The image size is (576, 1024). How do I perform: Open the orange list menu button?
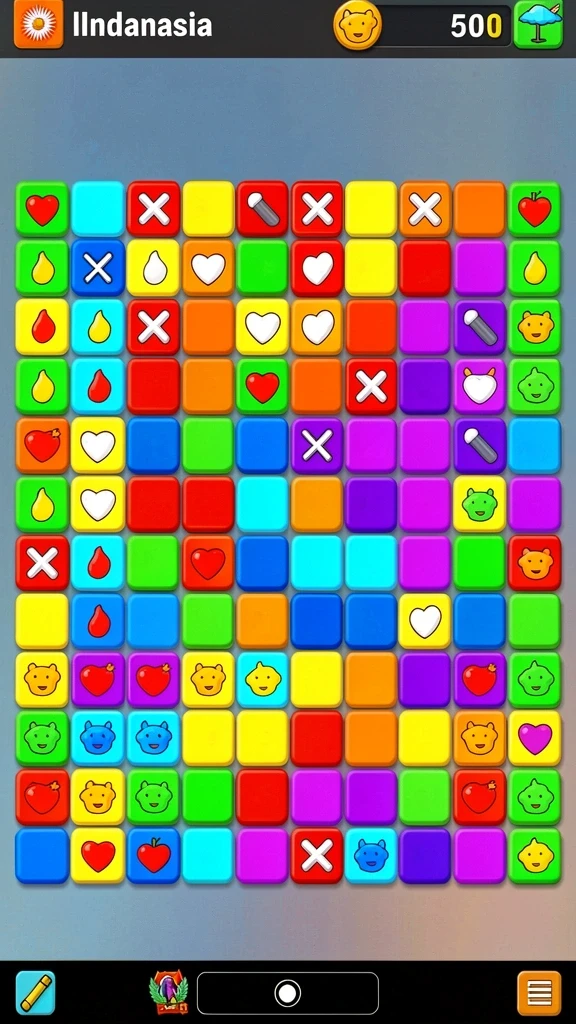point(539,993)
